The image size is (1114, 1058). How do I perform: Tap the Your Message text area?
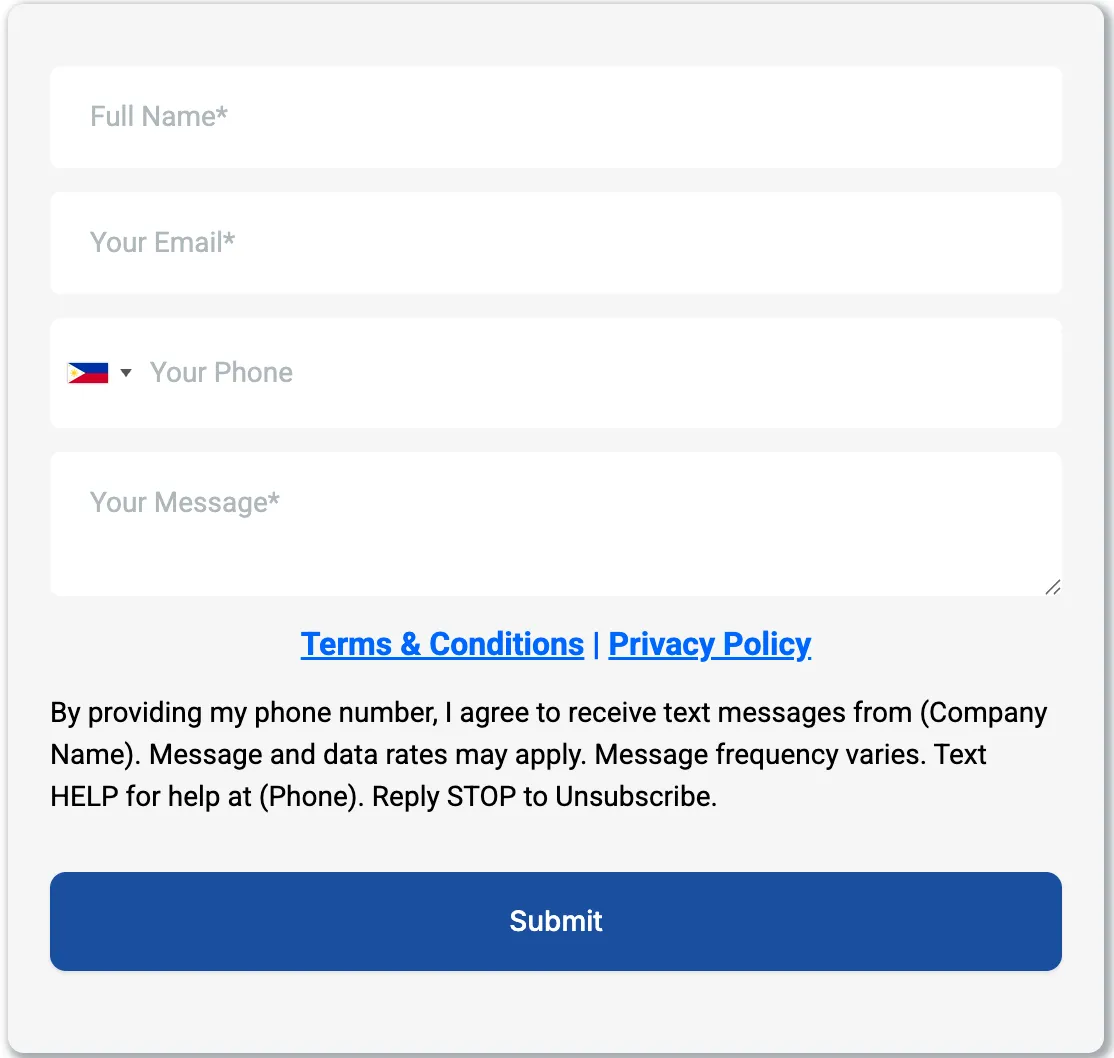(555, 523)
